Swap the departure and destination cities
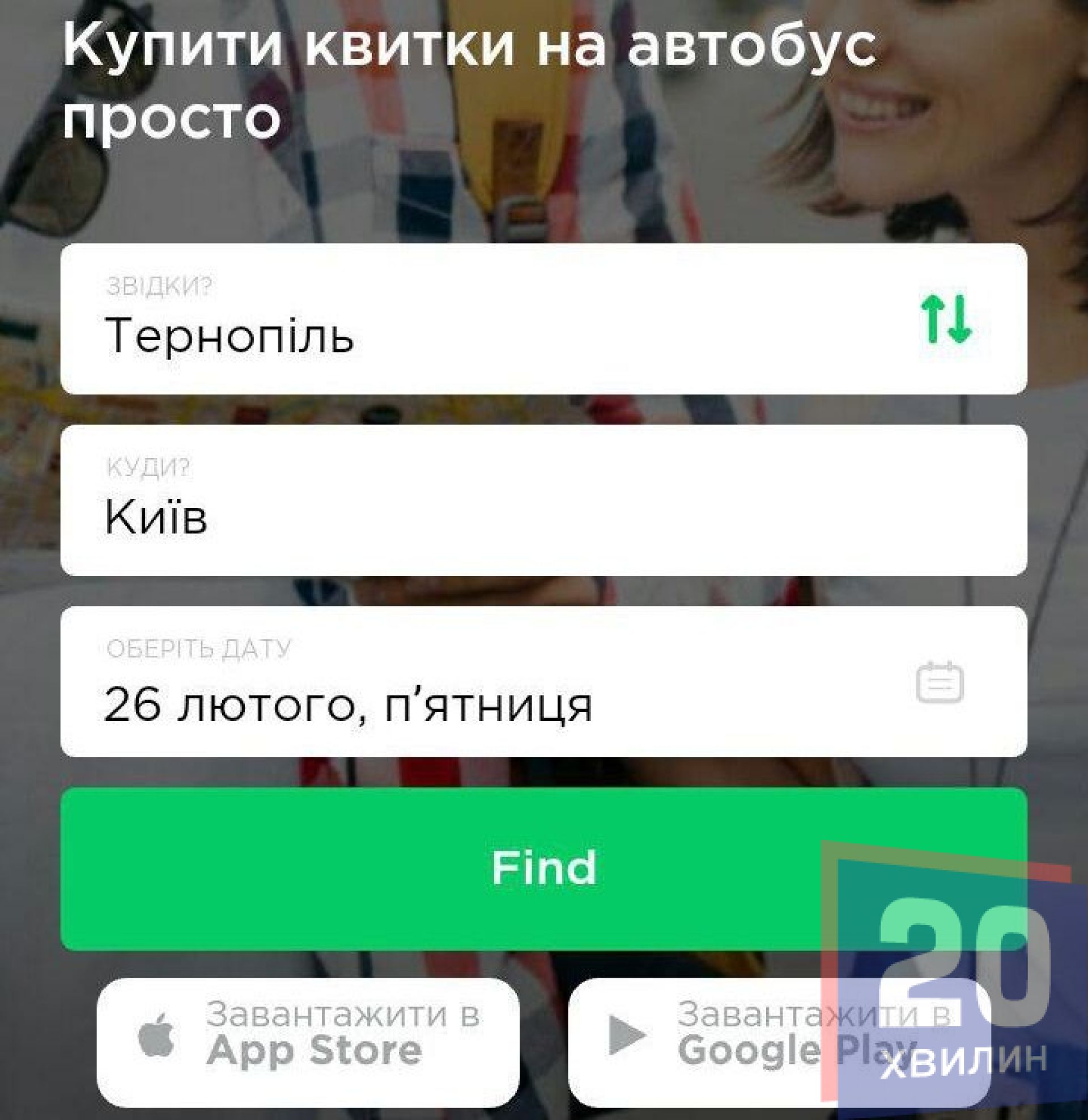The height and width of the screenshot is (1120, 1088). coord(946,319)
